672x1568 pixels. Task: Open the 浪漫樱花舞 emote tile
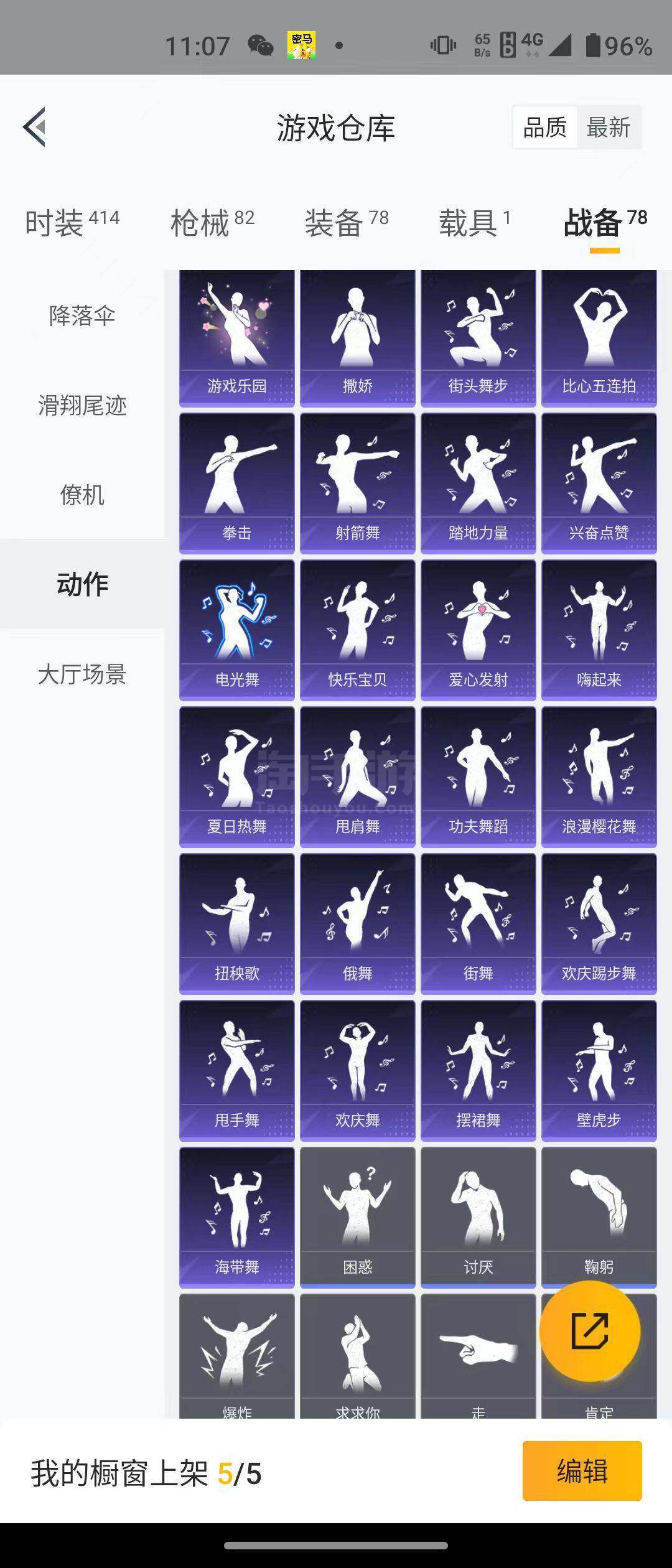coord(599,777)
